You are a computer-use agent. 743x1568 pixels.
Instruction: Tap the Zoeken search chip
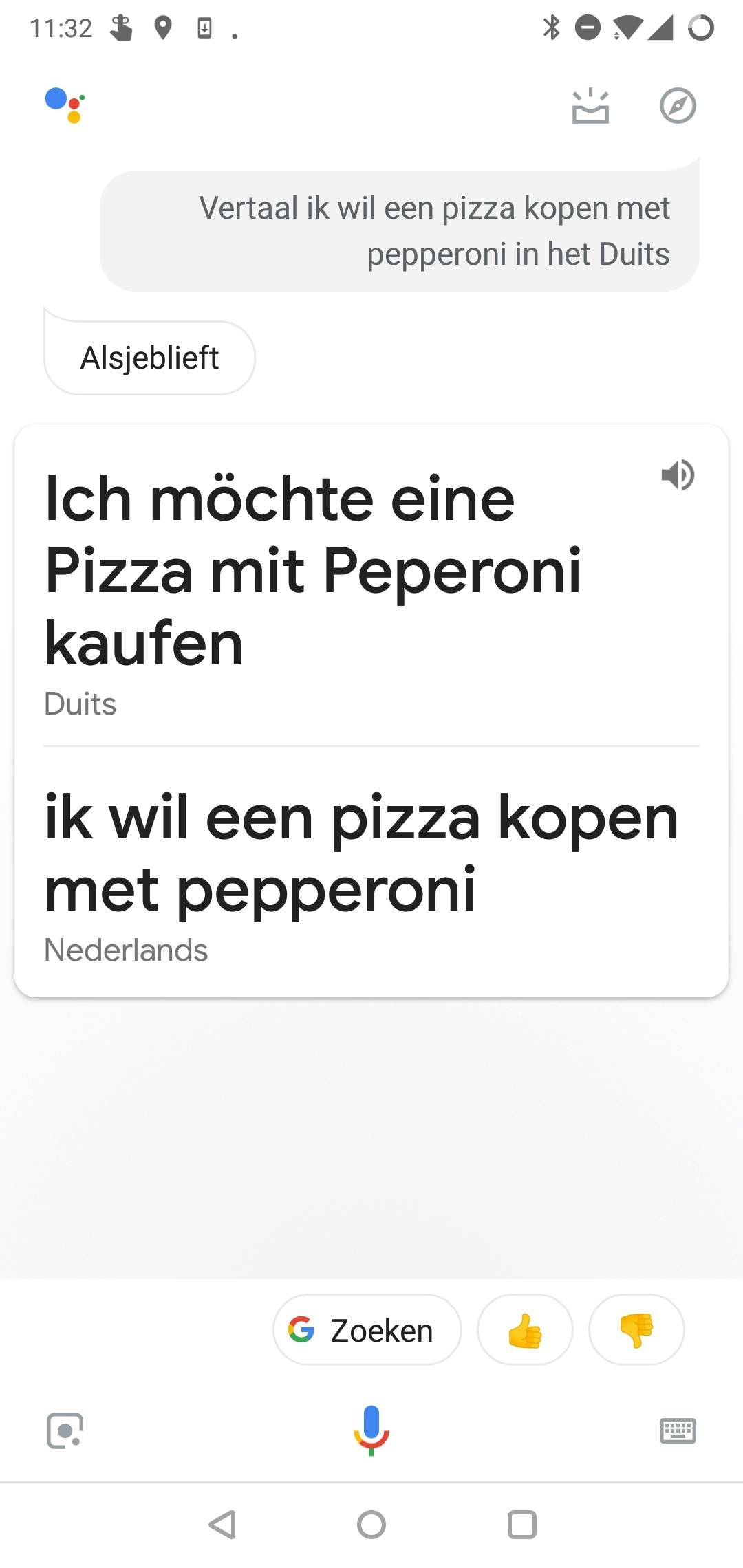tap(367, 1330)
